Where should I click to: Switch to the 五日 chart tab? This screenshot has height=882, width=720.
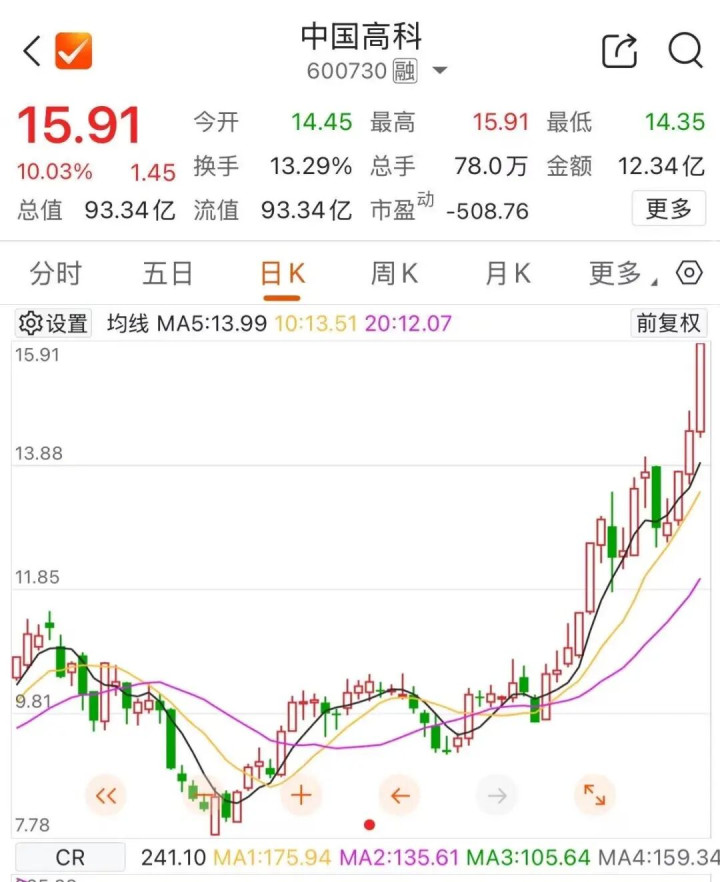pyautogui.click(x=168, y=273)
